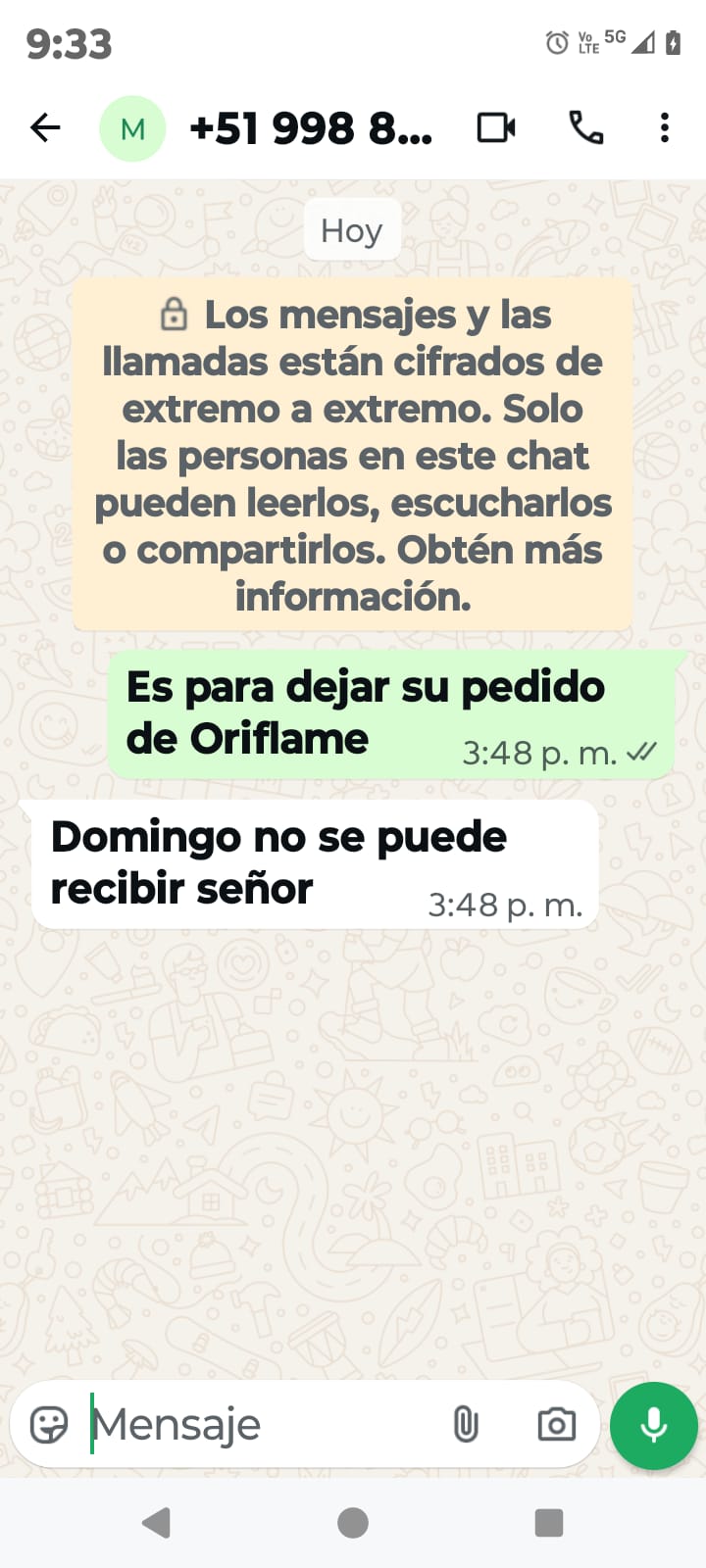The image size is (706, 1568).
Task: Open system recent apps
Action: coord(548,1523)
